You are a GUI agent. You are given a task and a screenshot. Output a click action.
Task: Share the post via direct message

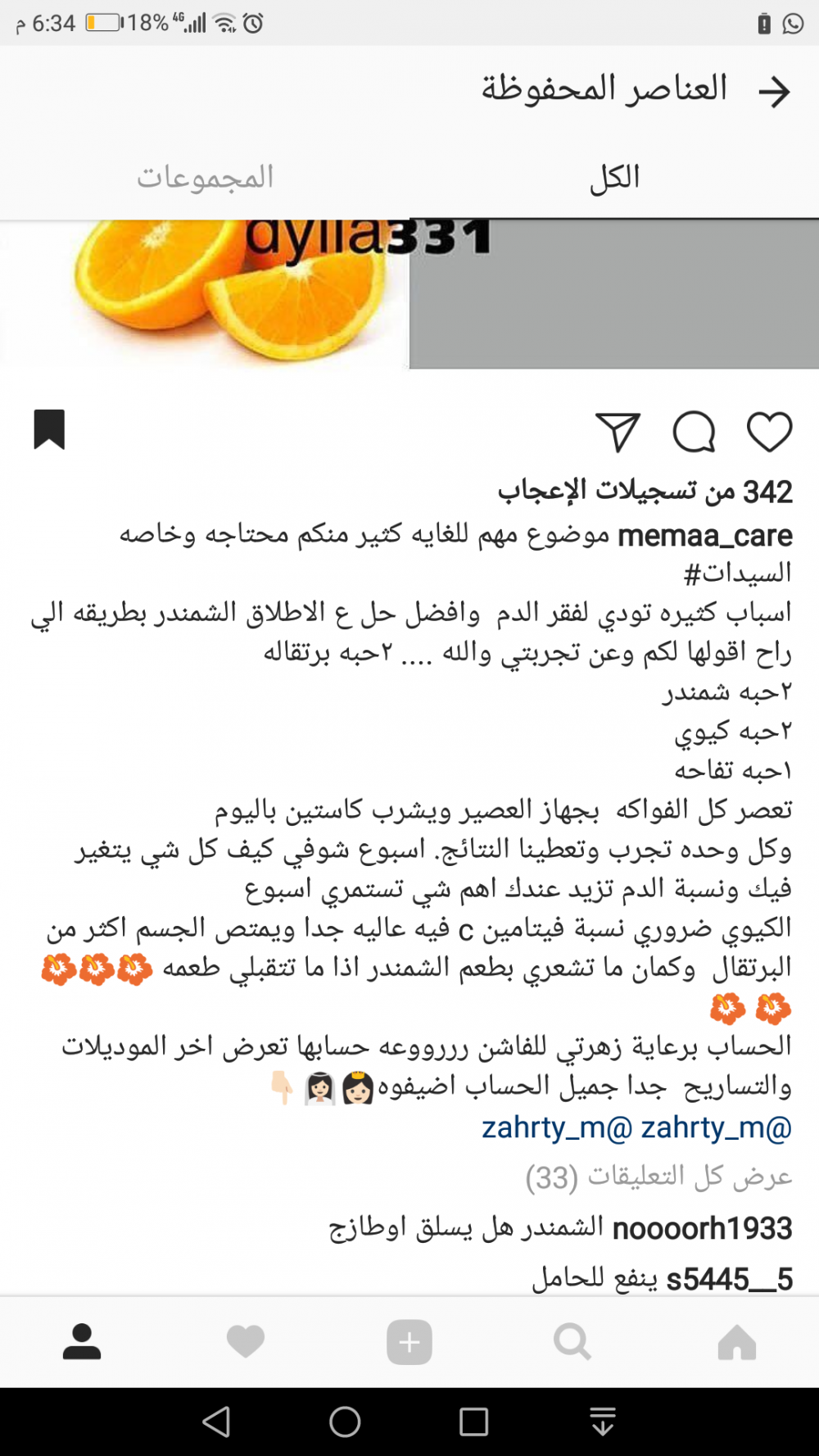618,432
